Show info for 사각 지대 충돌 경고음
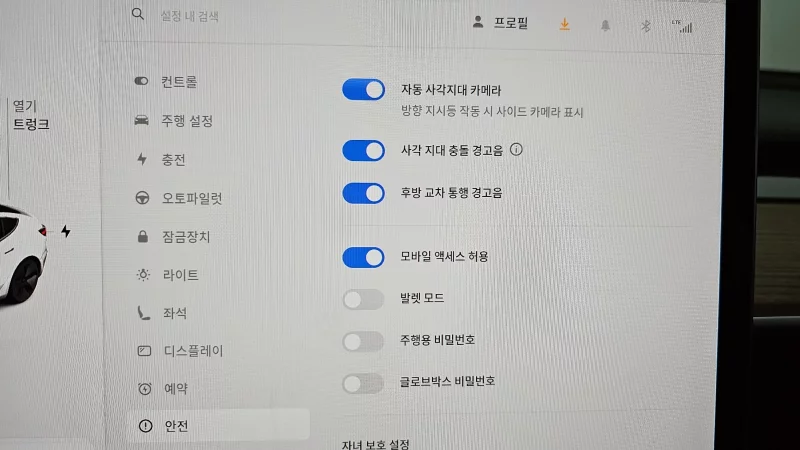The image size is (800, 450). coord(517,150)
